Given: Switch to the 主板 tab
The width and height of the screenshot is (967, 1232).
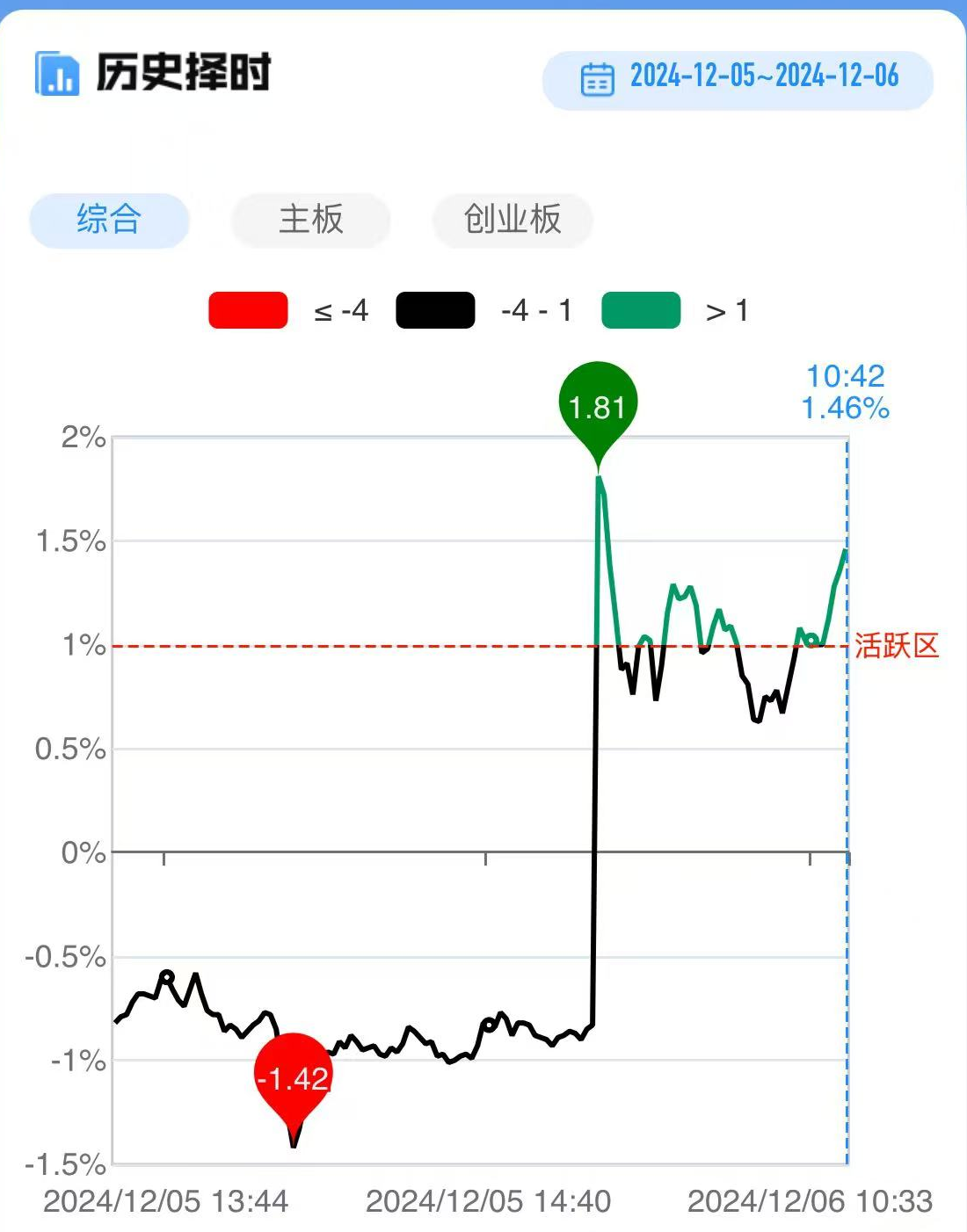Looking at the screenshot, I should coord(310,220).
